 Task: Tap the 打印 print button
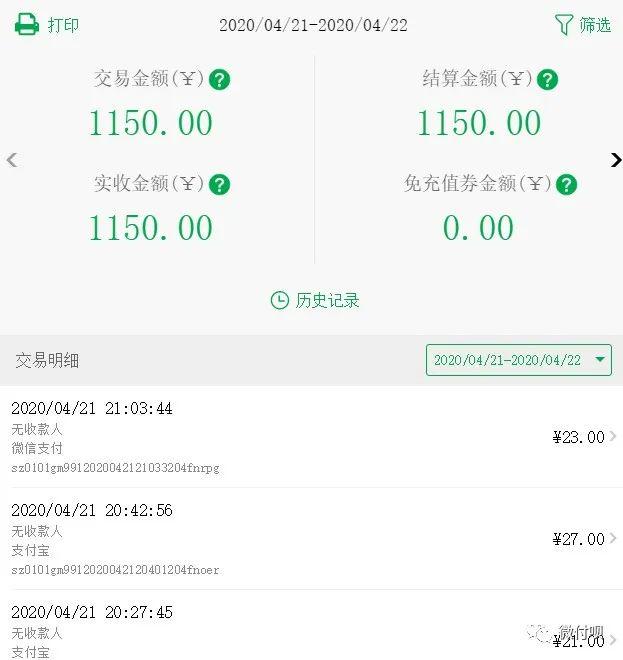click(47, 25)
